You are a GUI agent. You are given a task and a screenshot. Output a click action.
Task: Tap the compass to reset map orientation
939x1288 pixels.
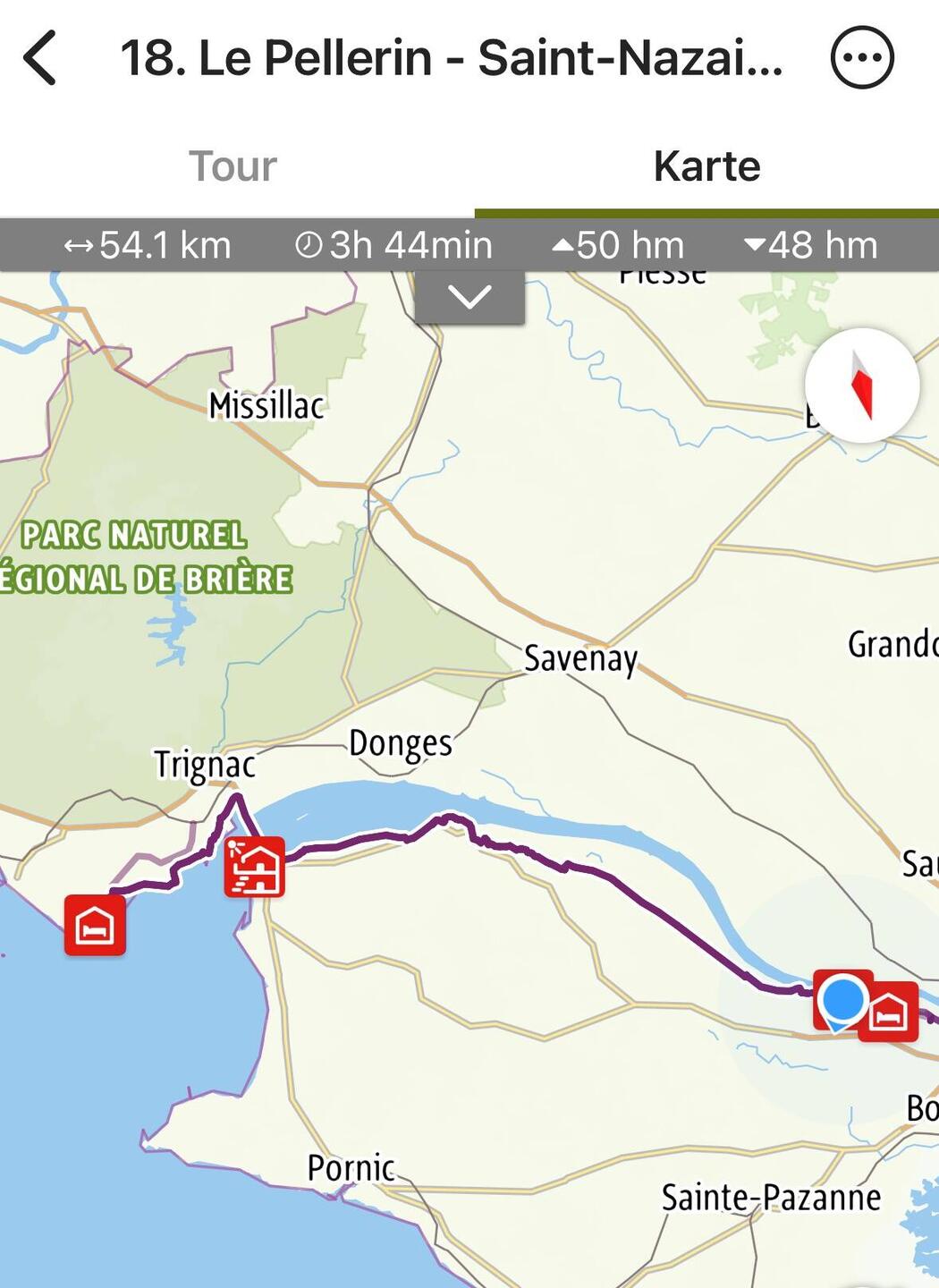pos(861,386)
